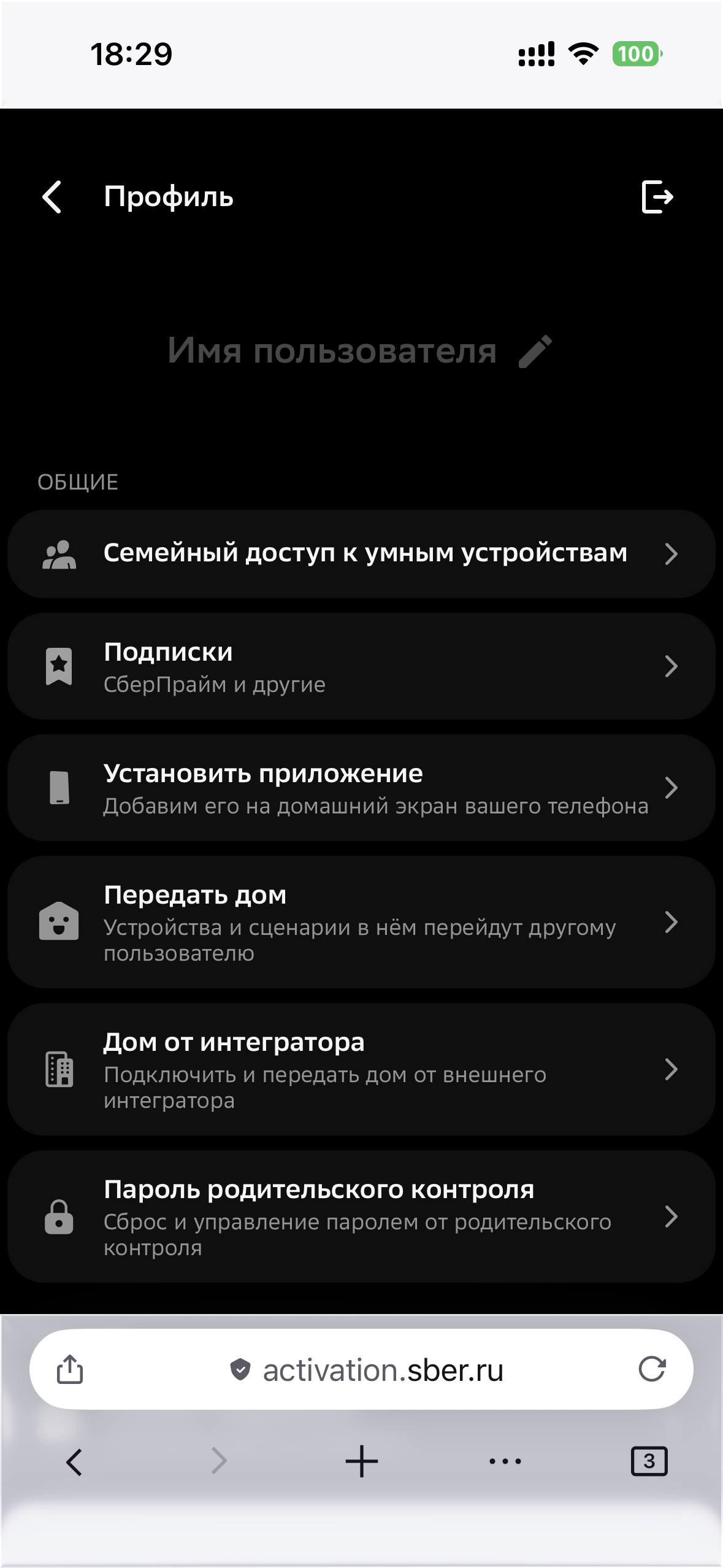Tap the shield icon in address bar
This screenshot has height=1568, width=723.
click(240, 1369)
